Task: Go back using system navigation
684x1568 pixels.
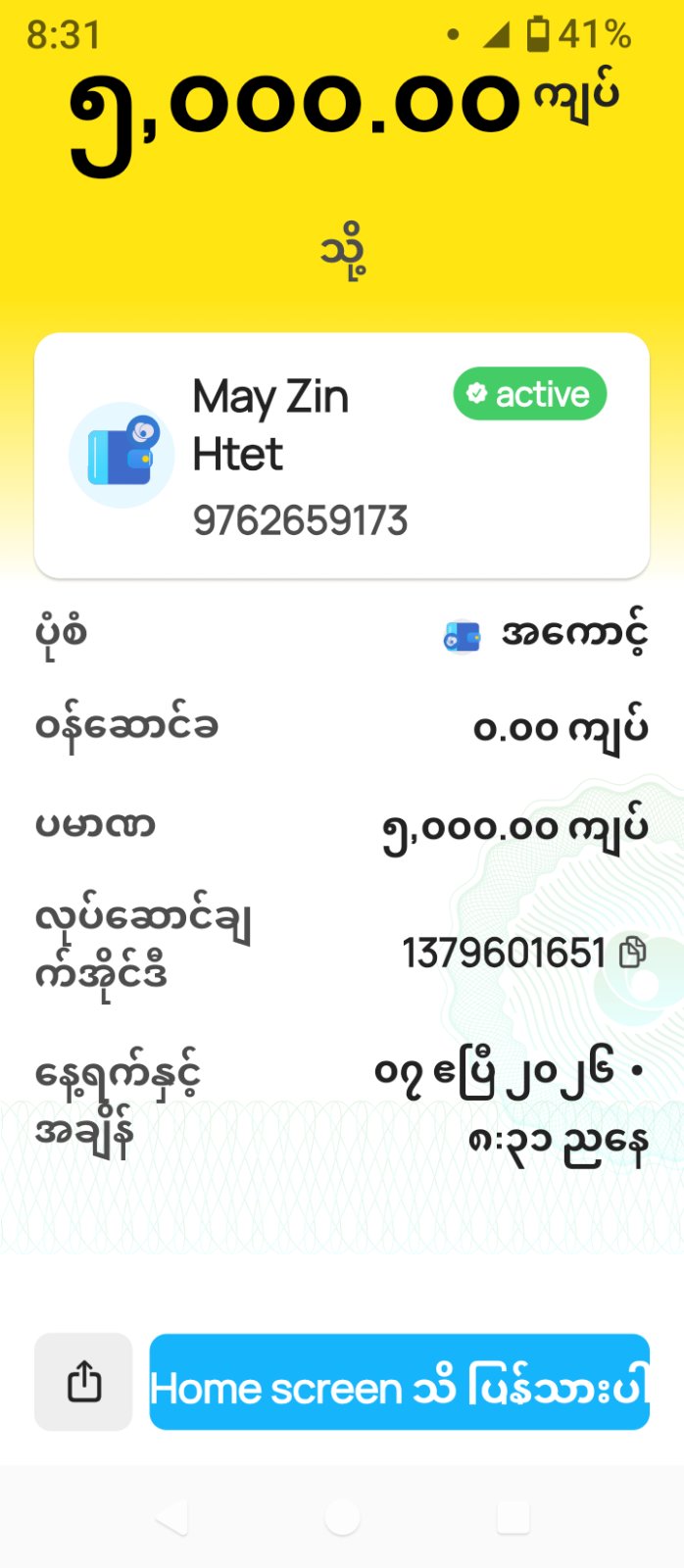Action: [x=171, y=1518]
